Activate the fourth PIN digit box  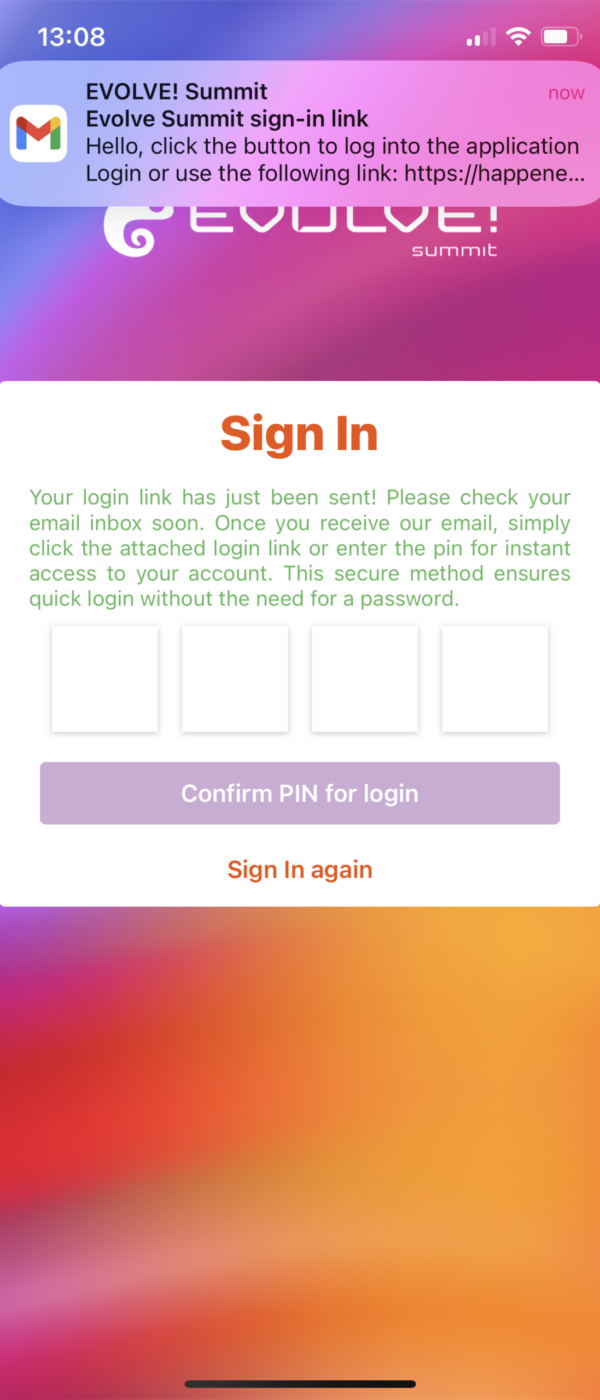pos(495,679)
